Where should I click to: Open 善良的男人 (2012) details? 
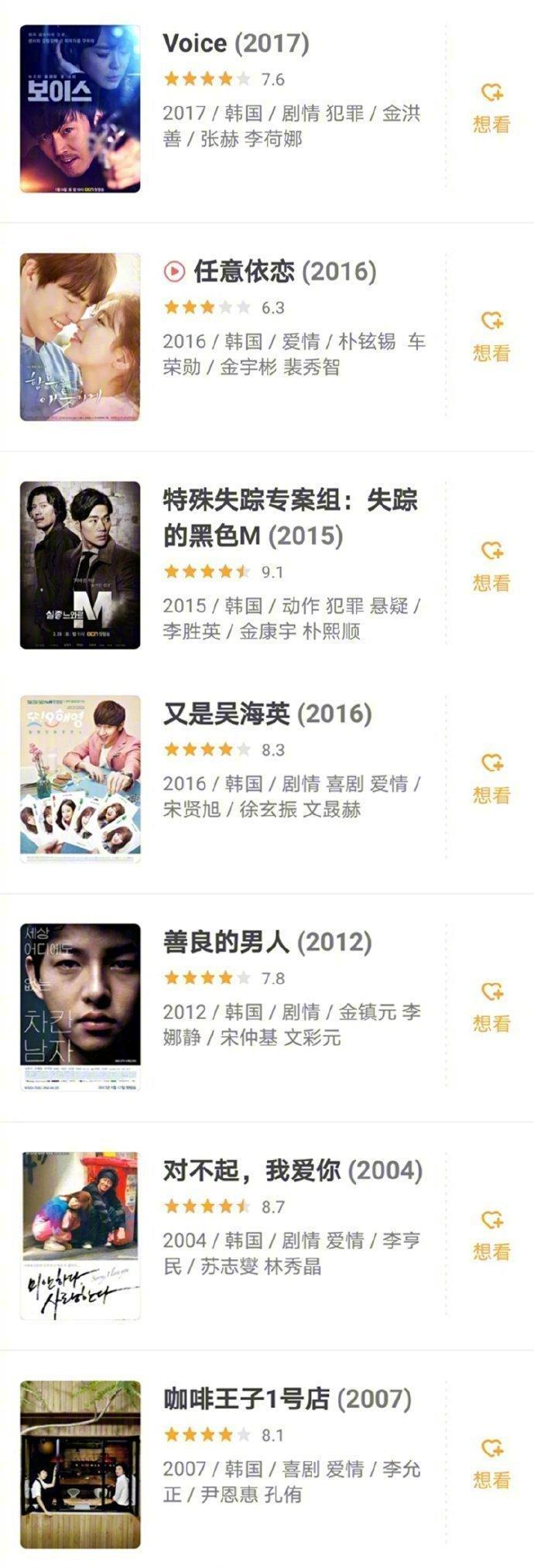pos(267,942)
